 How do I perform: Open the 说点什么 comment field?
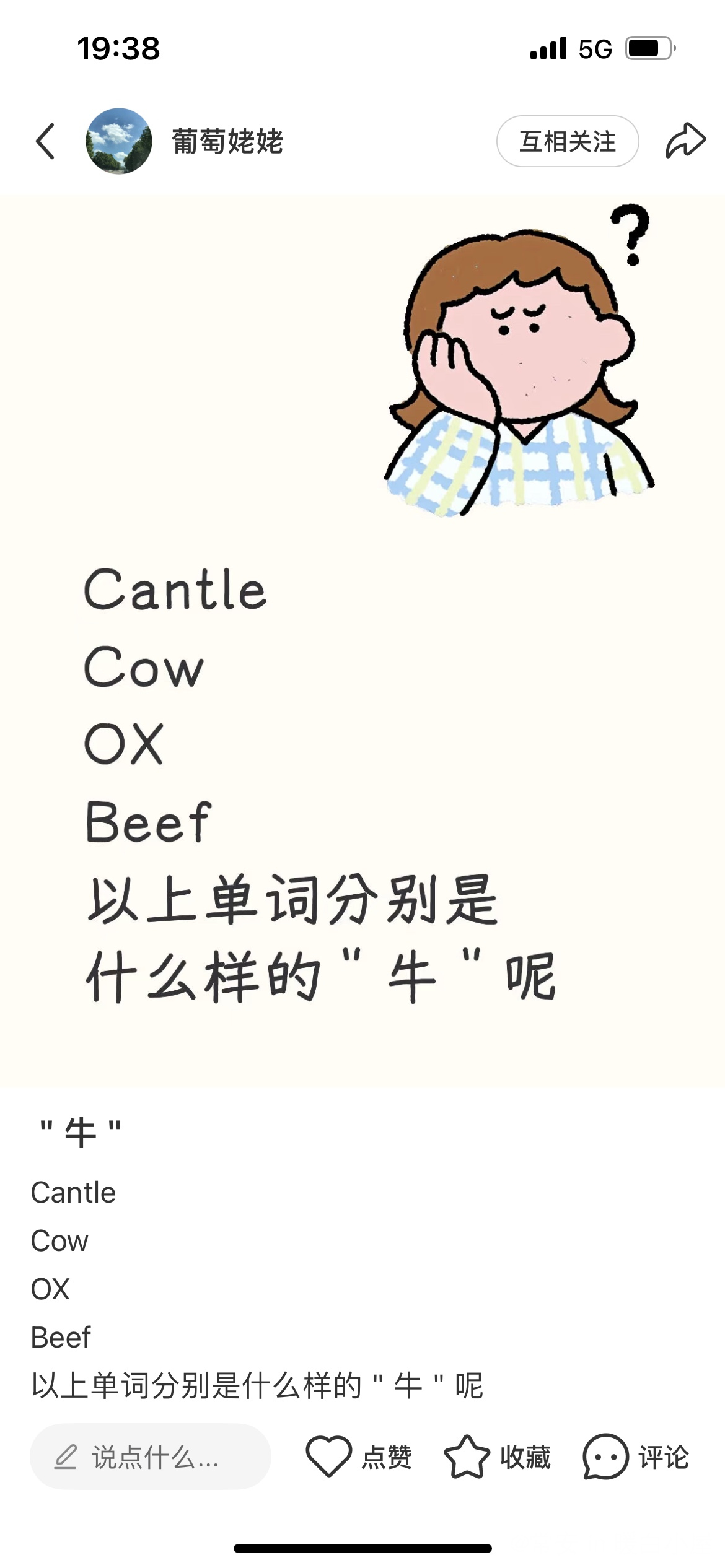point(151,1457)
